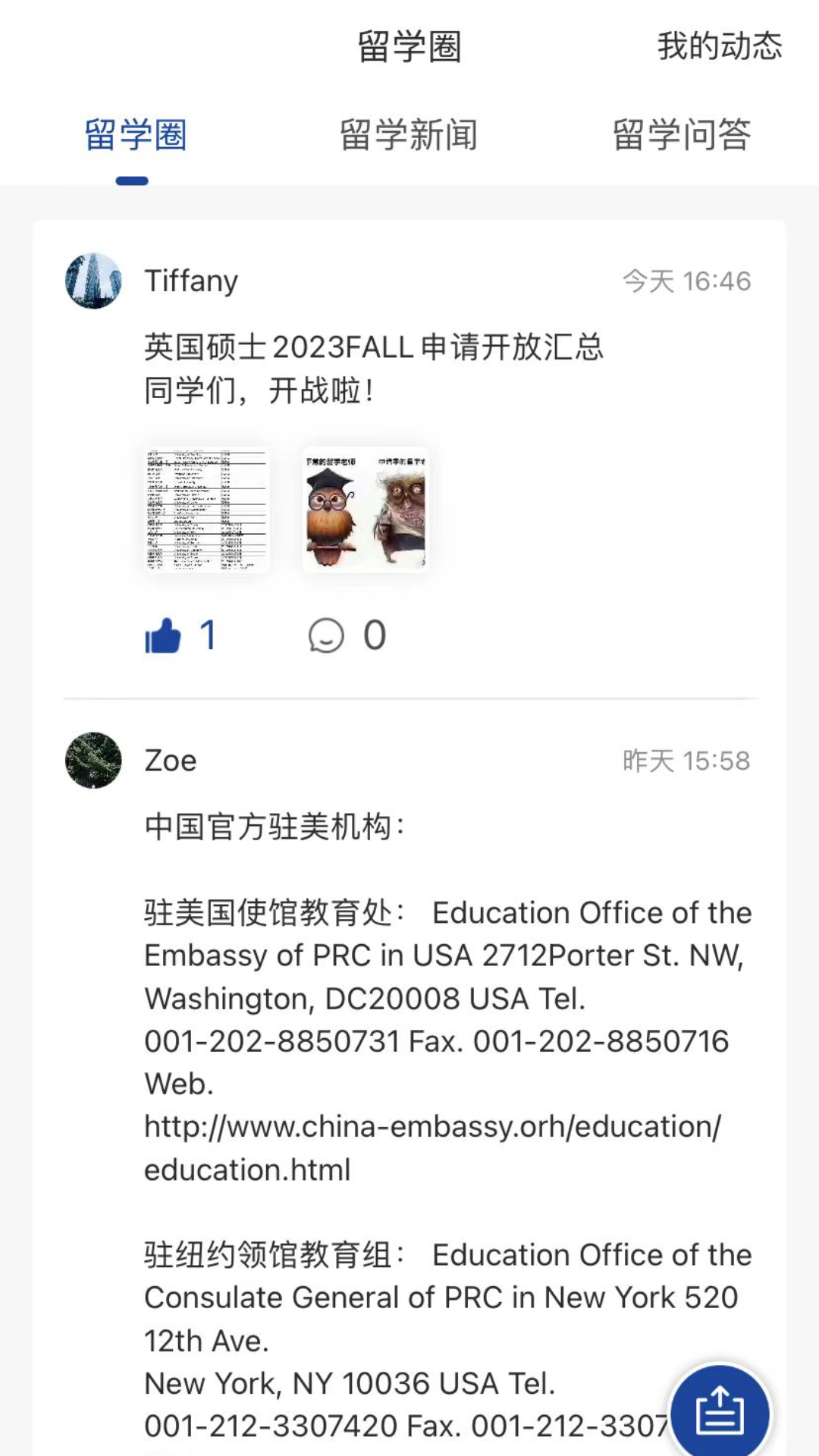Open the table image in Tiffany's post

[207, 509]
